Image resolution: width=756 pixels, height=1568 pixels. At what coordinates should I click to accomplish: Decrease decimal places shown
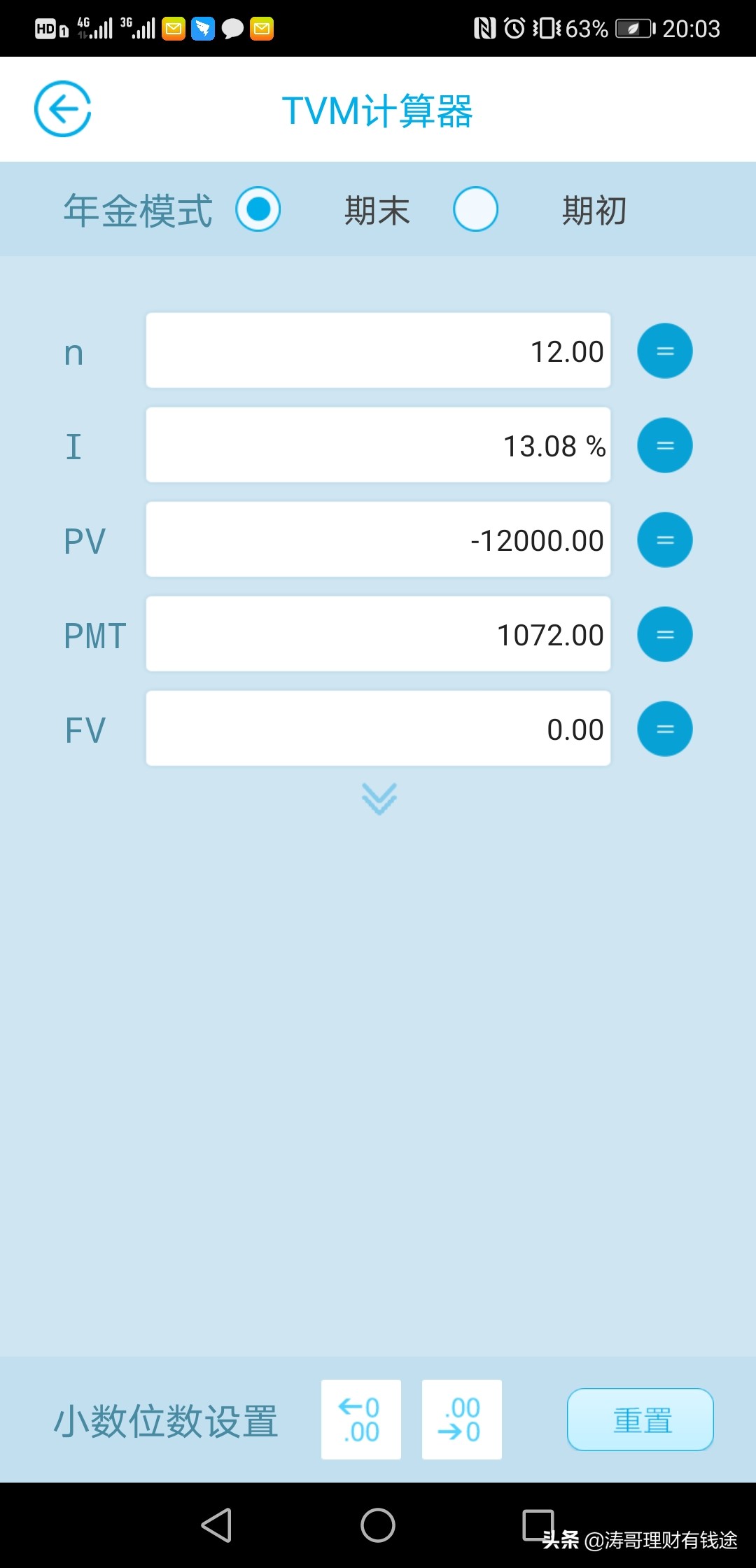pyautogui.click(x=462, y=1420)
